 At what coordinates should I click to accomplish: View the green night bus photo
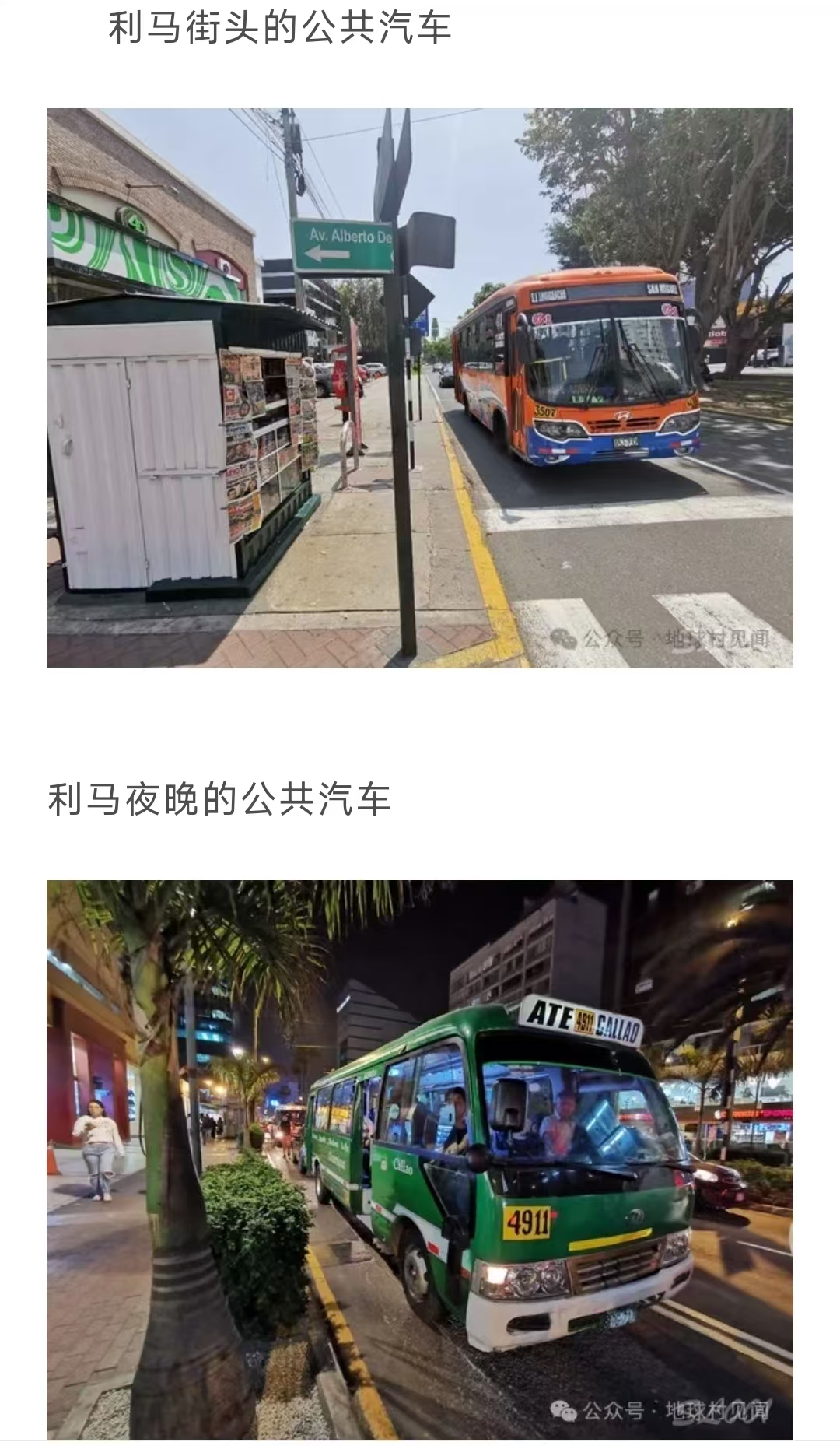click(x=420, y=1160)
